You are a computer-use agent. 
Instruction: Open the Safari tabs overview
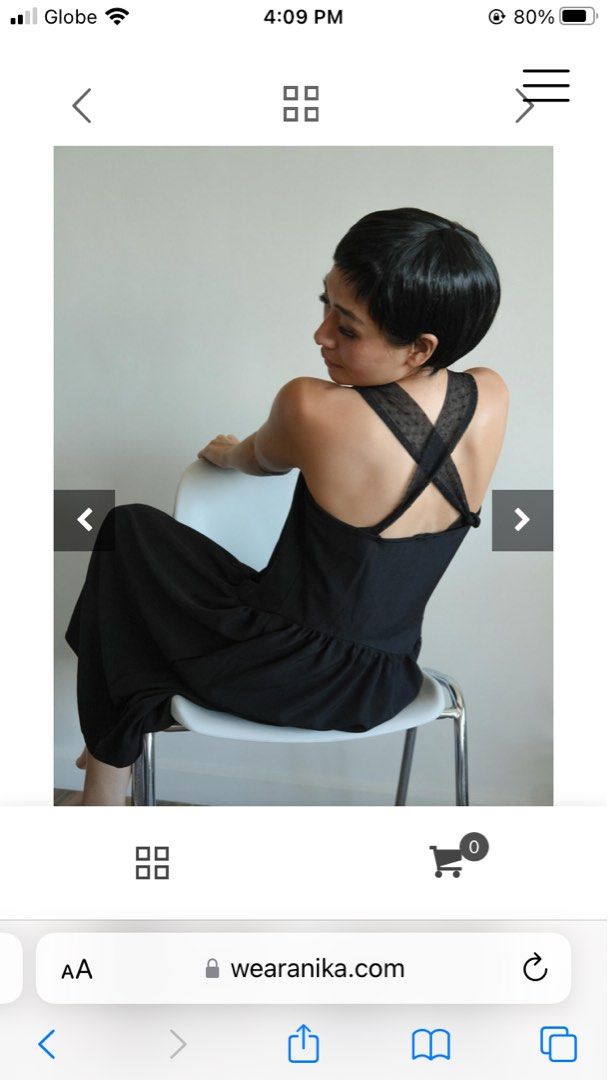click(x=558, y=1044)
